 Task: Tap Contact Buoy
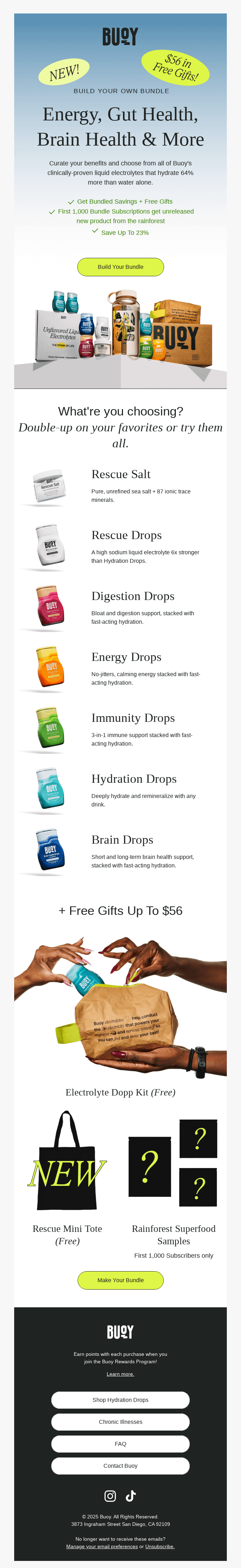120,1466
